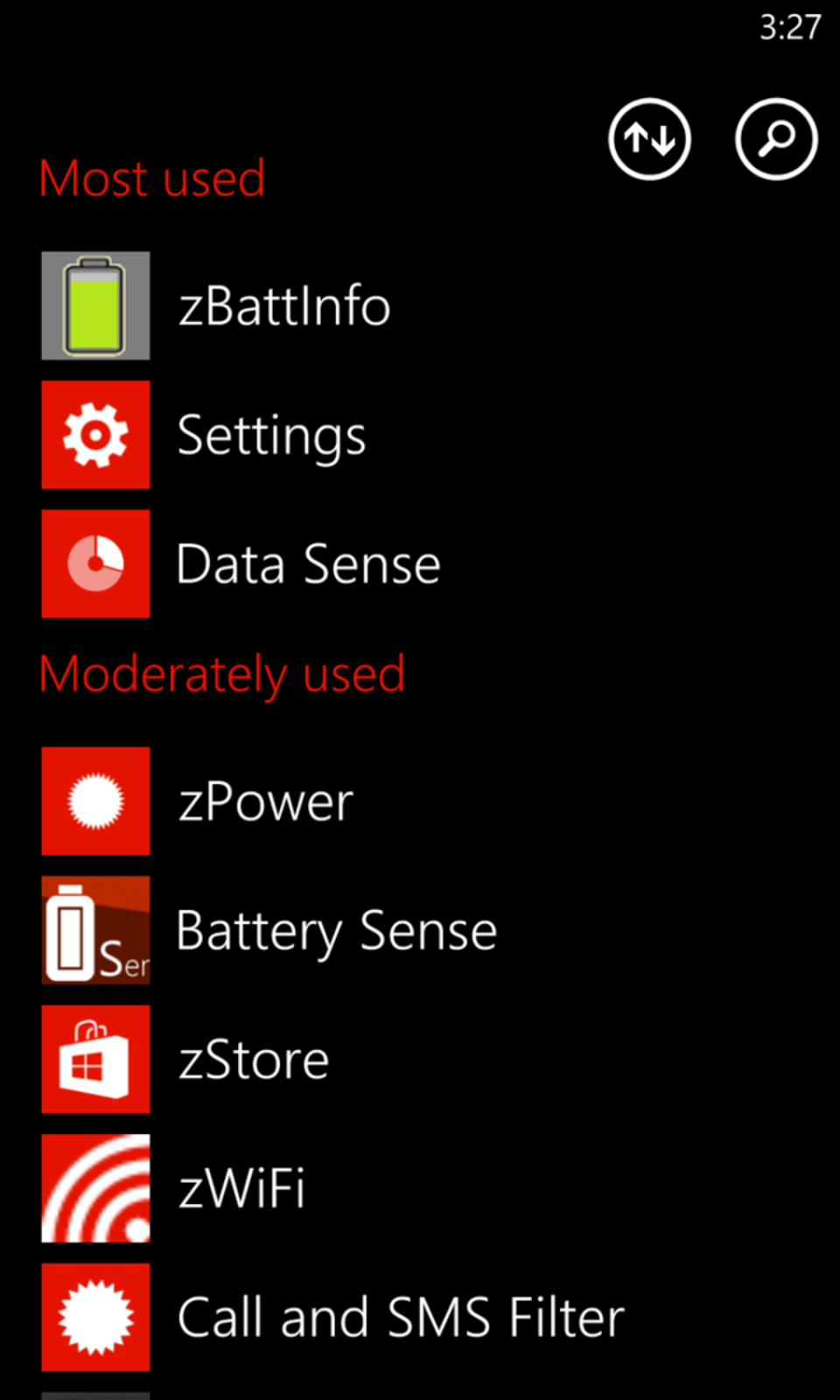Select the Battery Sense list entry
The height and width of the screenshot is (1400, 840).
(335, 929)
